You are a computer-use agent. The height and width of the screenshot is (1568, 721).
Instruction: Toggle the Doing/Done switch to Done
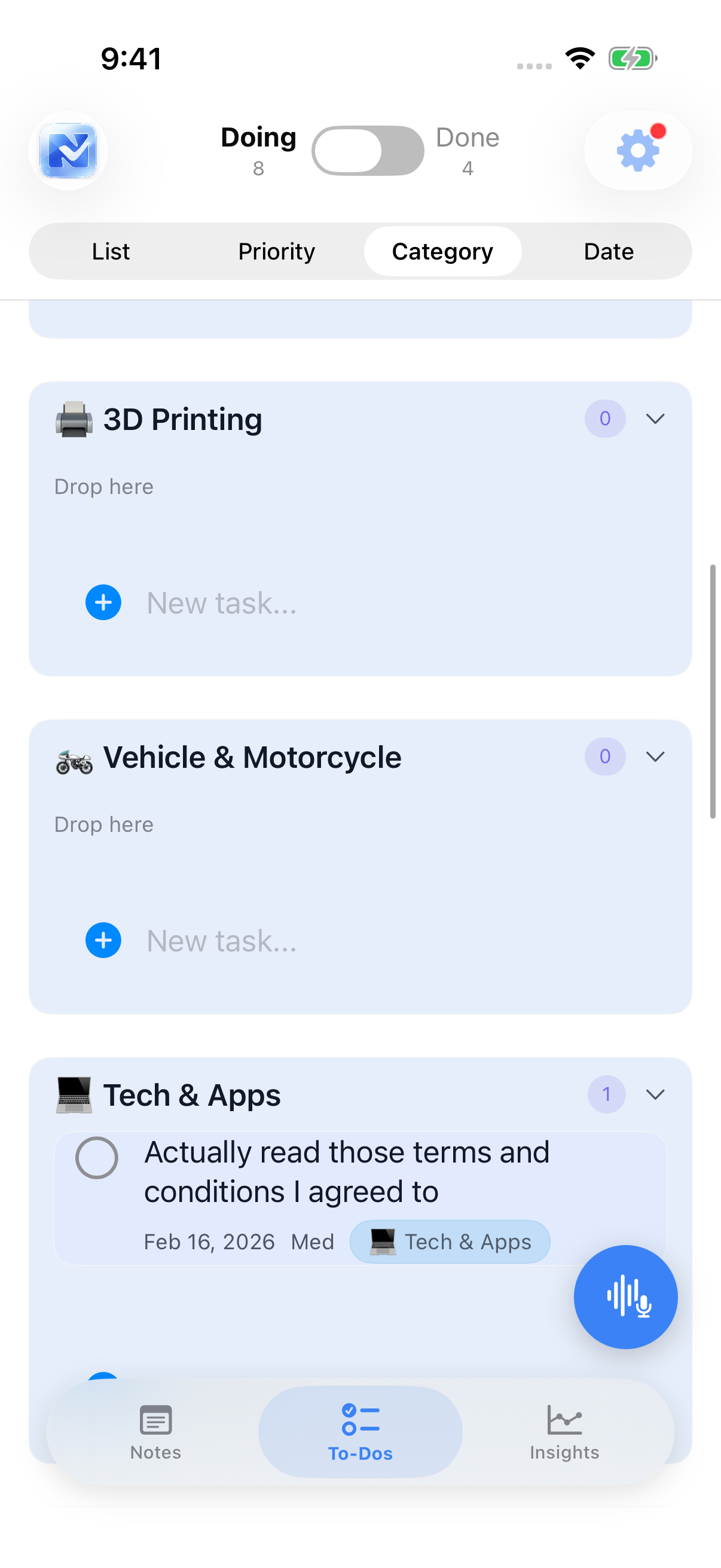pos(368,150)
